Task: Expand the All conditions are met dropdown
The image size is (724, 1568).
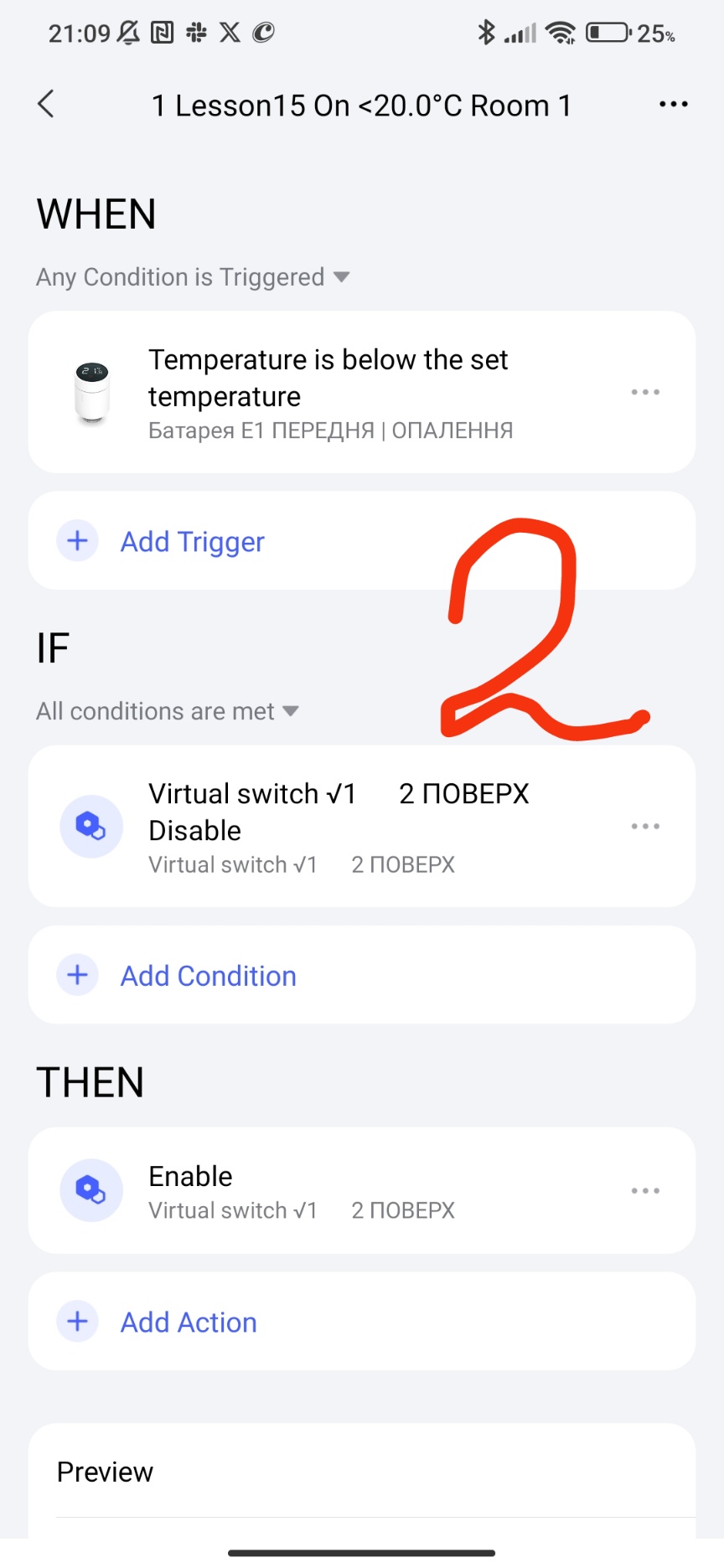Action: (168, 711)
